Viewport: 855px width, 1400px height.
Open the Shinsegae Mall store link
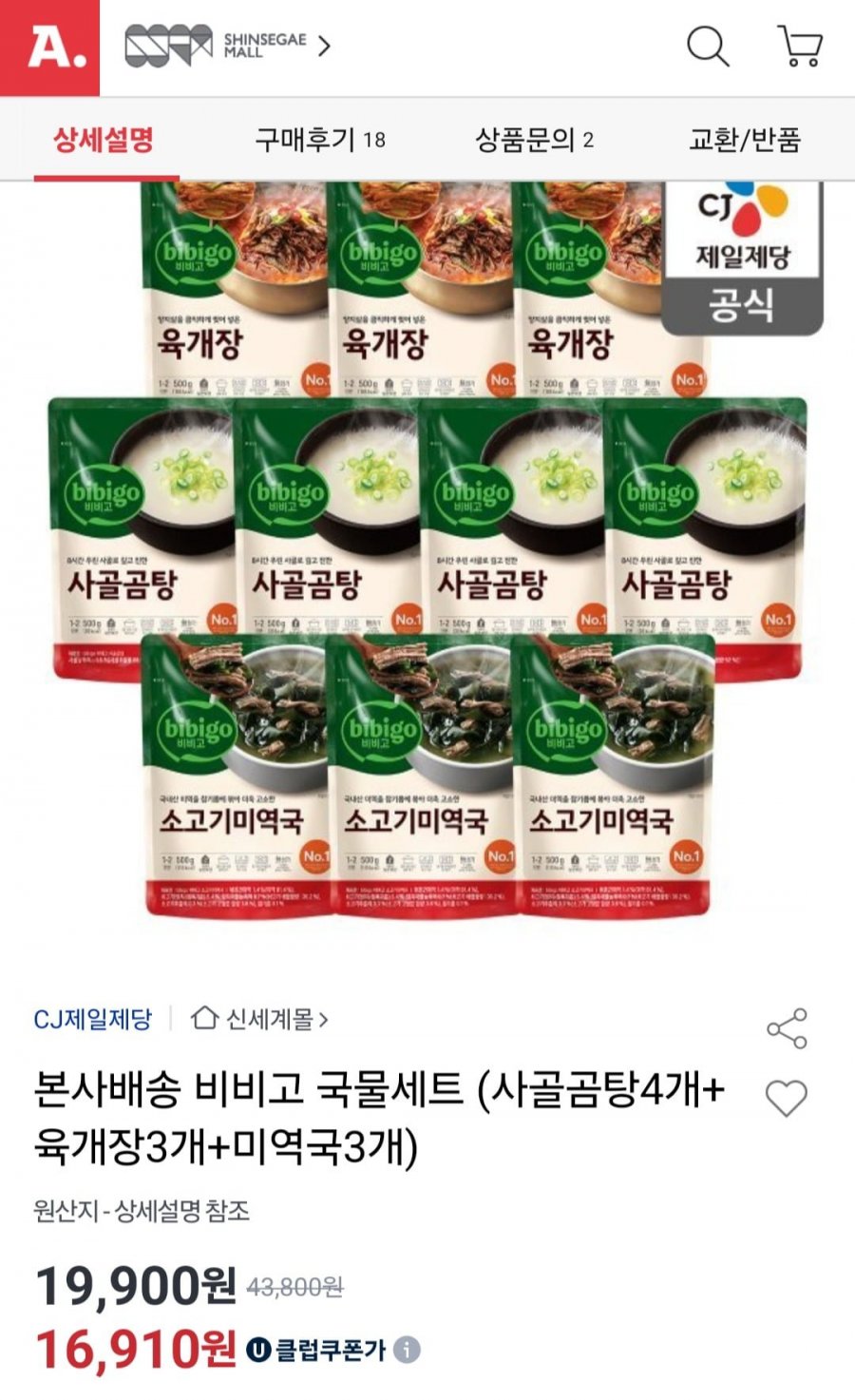tap(228, 46)
